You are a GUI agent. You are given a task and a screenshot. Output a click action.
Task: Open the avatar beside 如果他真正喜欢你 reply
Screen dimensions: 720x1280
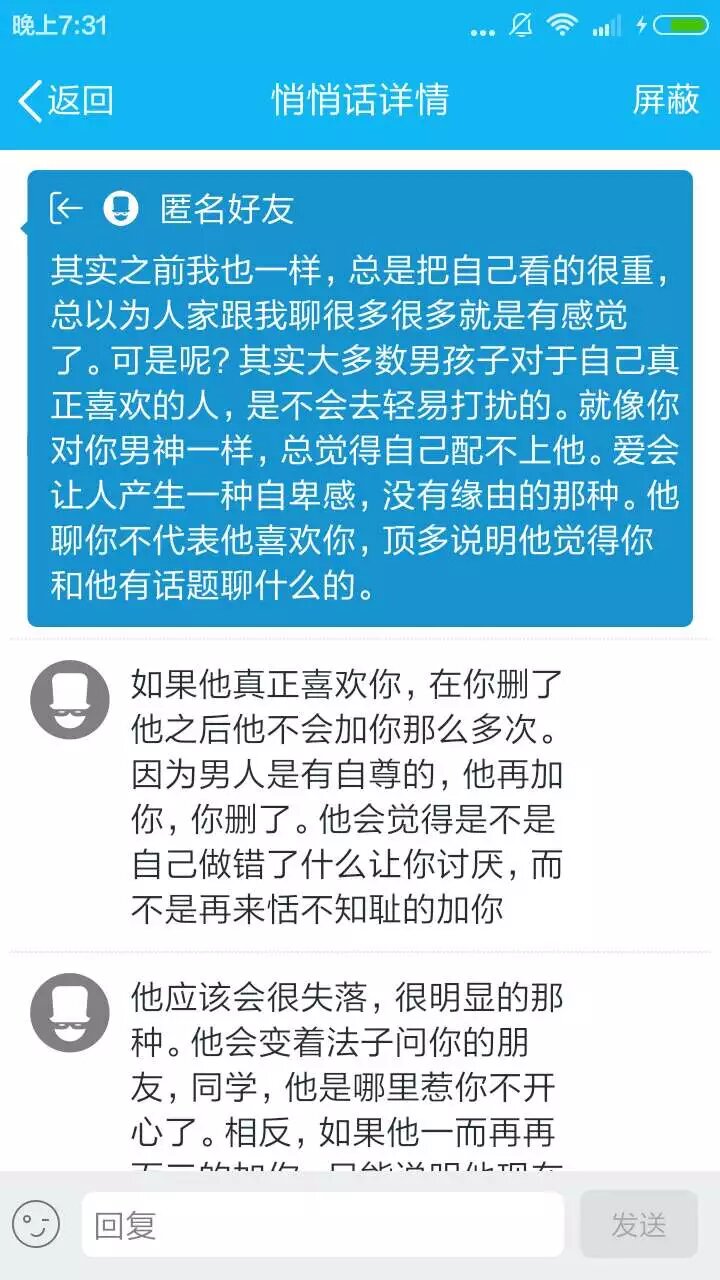pyautogui.click(x=70, y=699)
